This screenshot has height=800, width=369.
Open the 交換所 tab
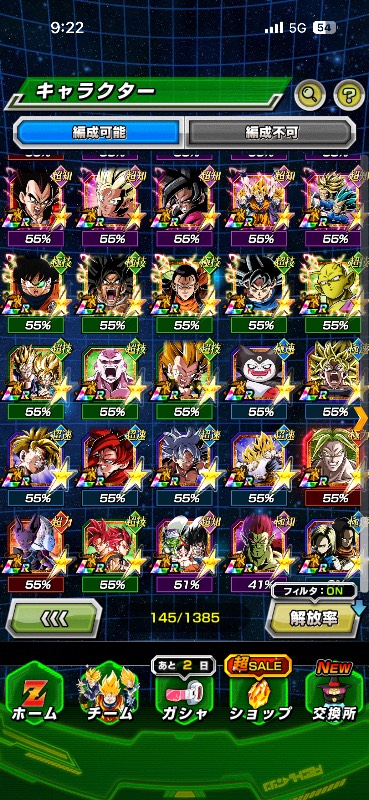click(334, 696)
